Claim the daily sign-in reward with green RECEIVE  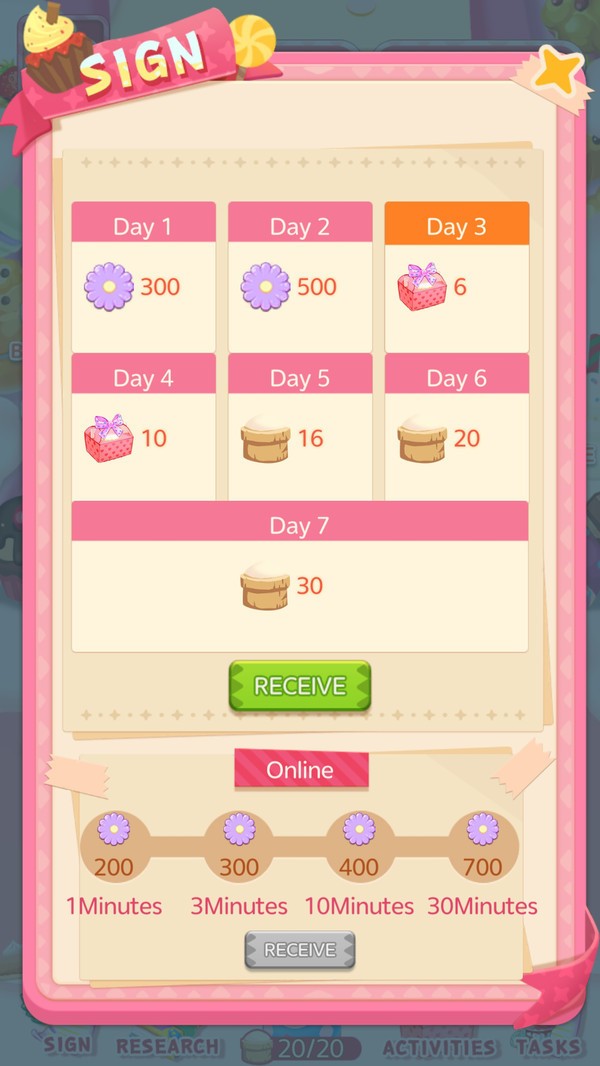point(299,686)
